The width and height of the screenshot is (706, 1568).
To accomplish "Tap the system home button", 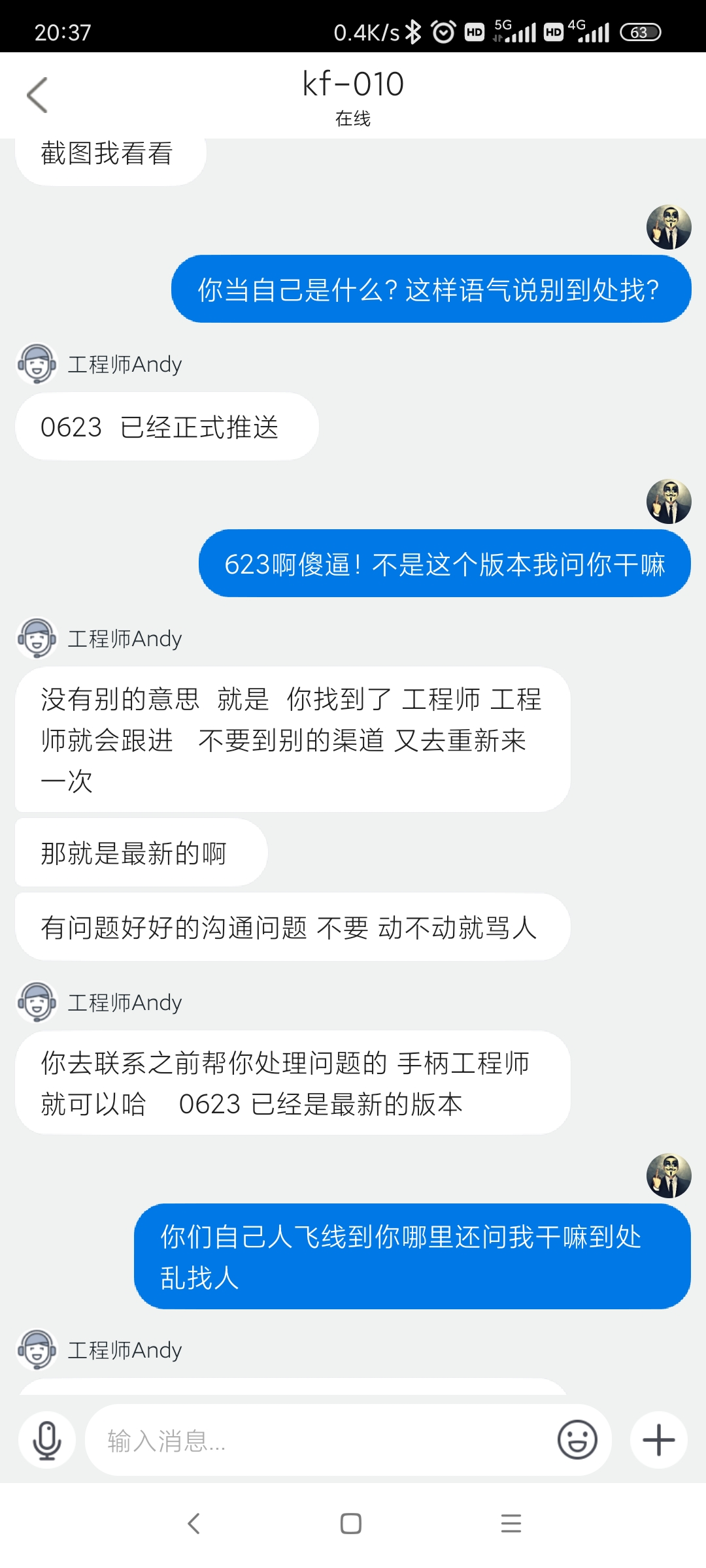I will pos(351,1524).
